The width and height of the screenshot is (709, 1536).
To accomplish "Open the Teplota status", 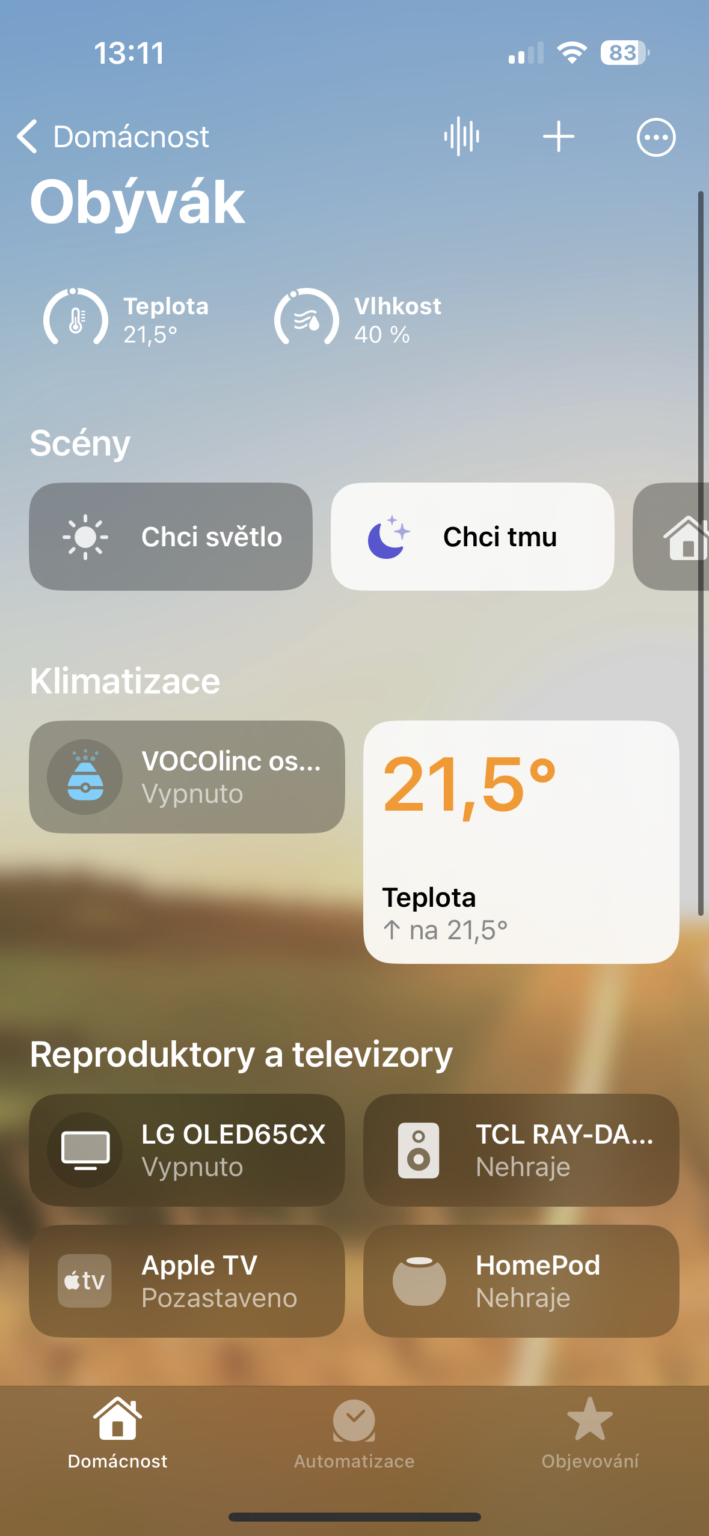I will click(127, 319).
